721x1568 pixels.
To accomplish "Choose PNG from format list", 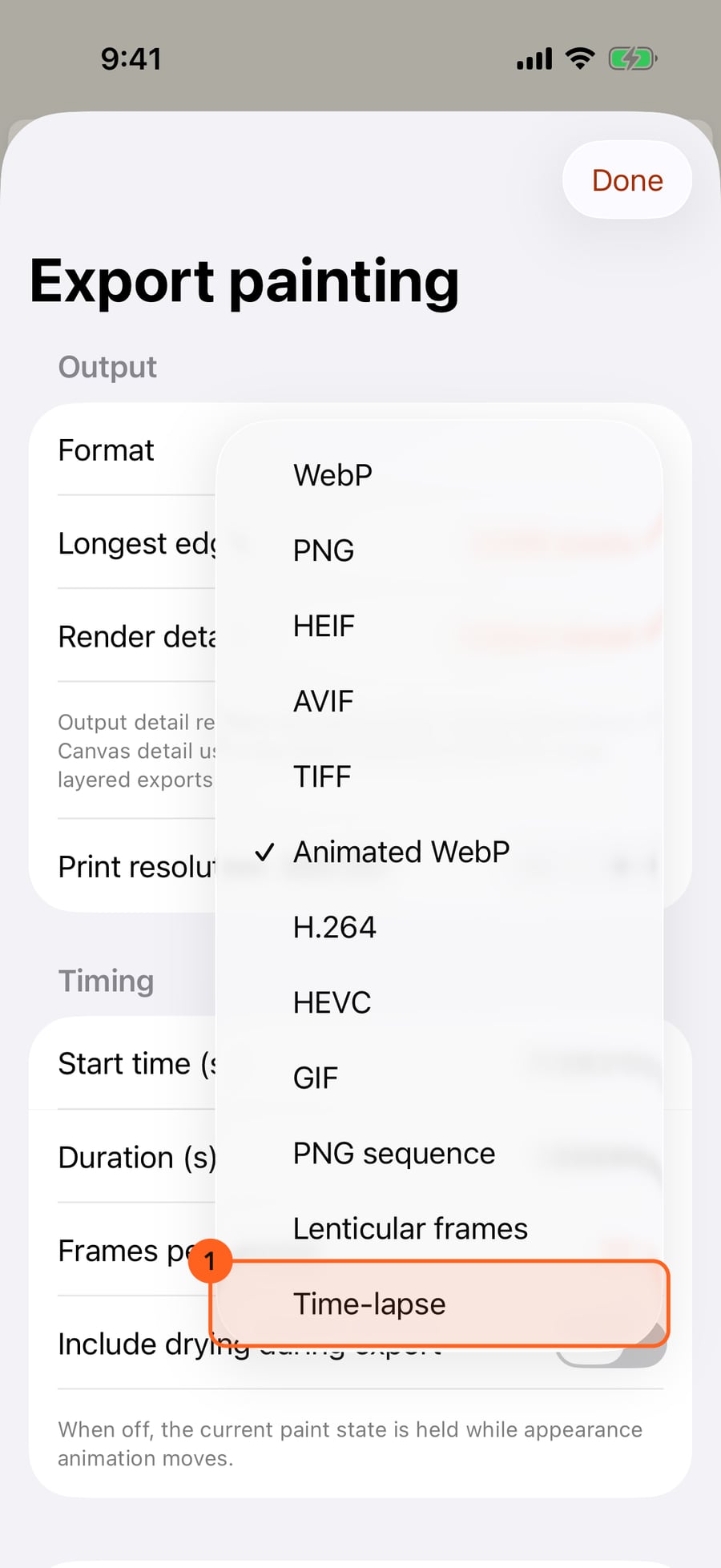I will 439,550.
